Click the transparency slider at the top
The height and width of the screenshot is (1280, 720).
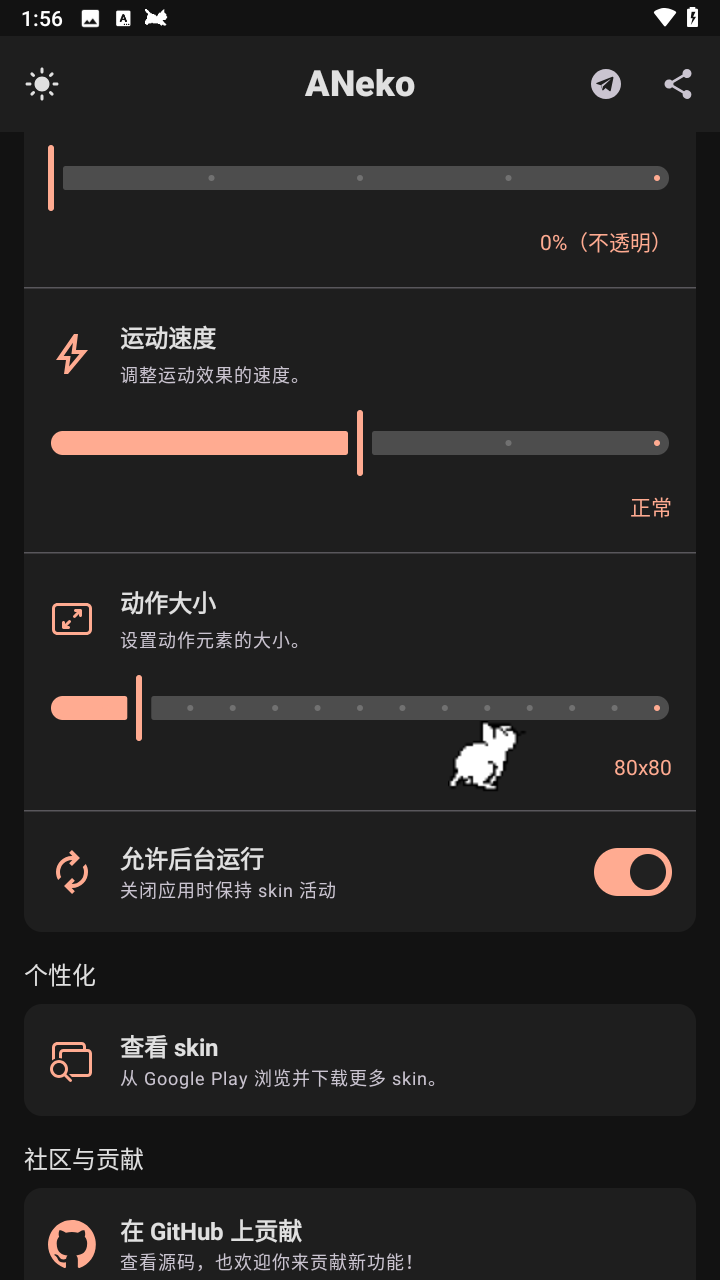coord(360,178)
